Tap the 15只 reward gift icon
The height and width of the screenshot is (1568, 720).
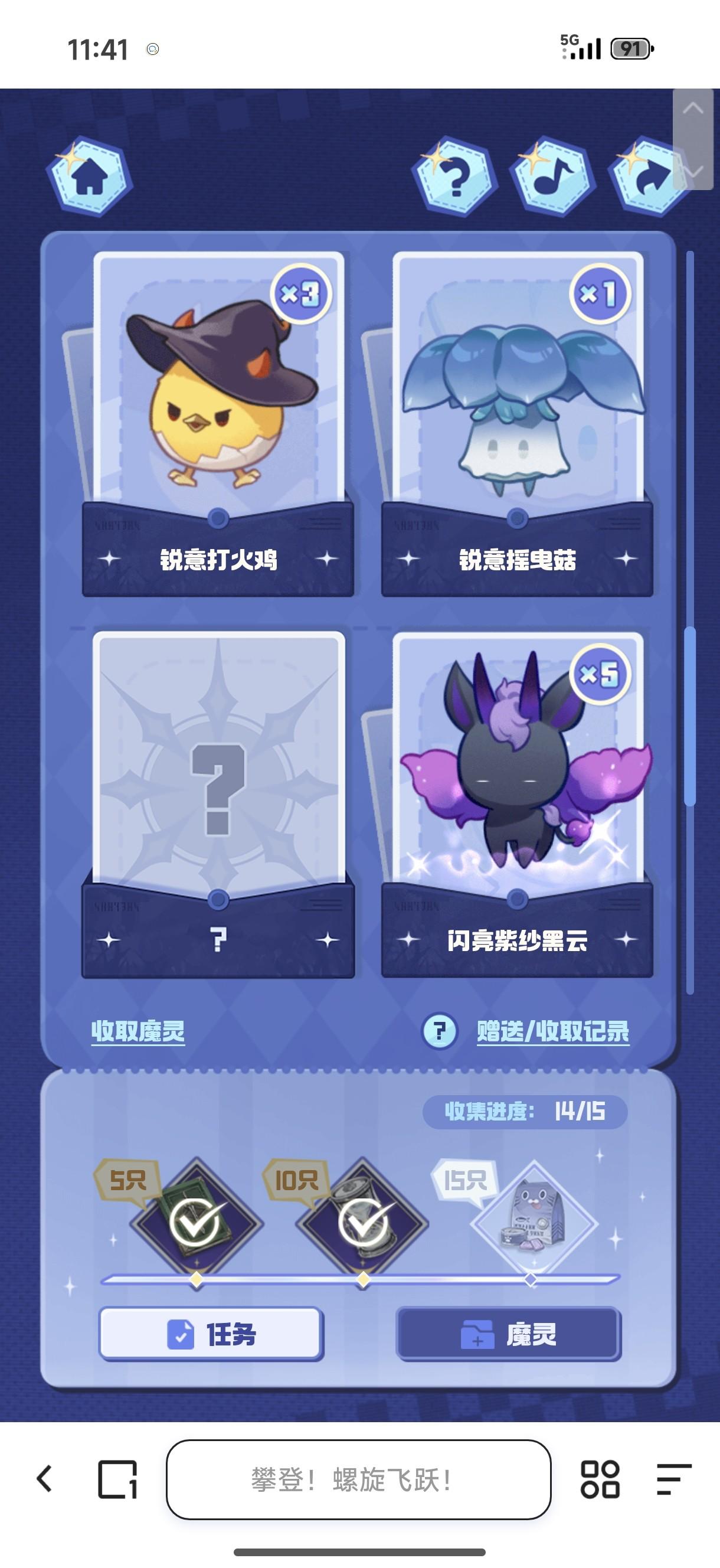click(533, 1222)
